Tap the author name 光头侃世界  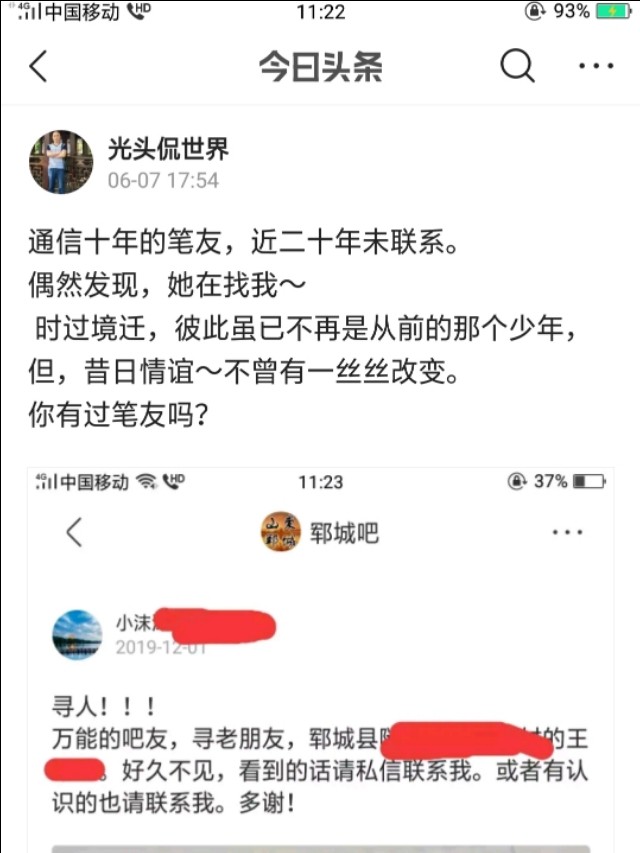pos(168,149)
